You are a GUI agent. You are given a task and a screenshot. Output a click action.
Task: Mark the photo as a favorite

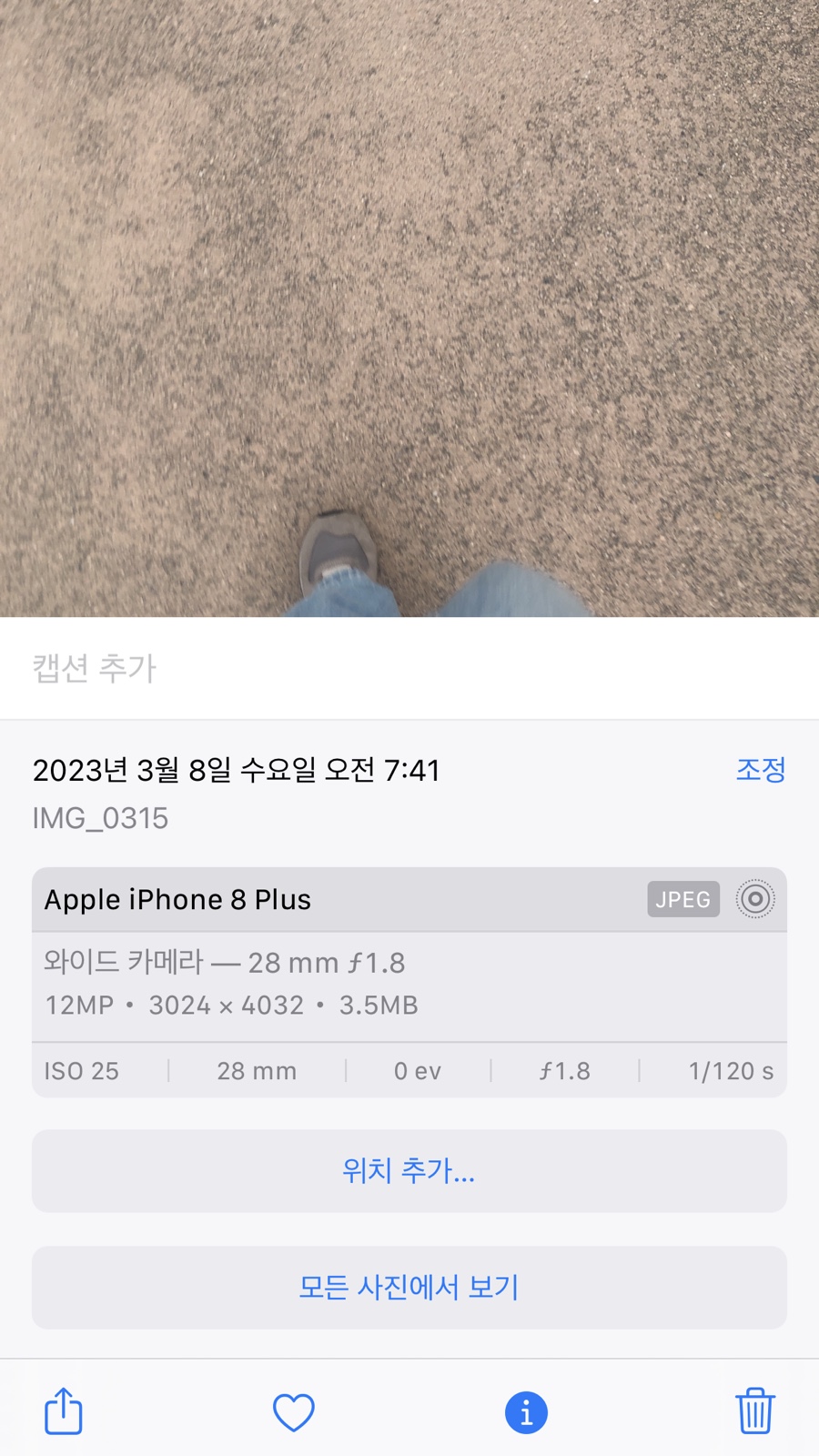coord(293,1412)
